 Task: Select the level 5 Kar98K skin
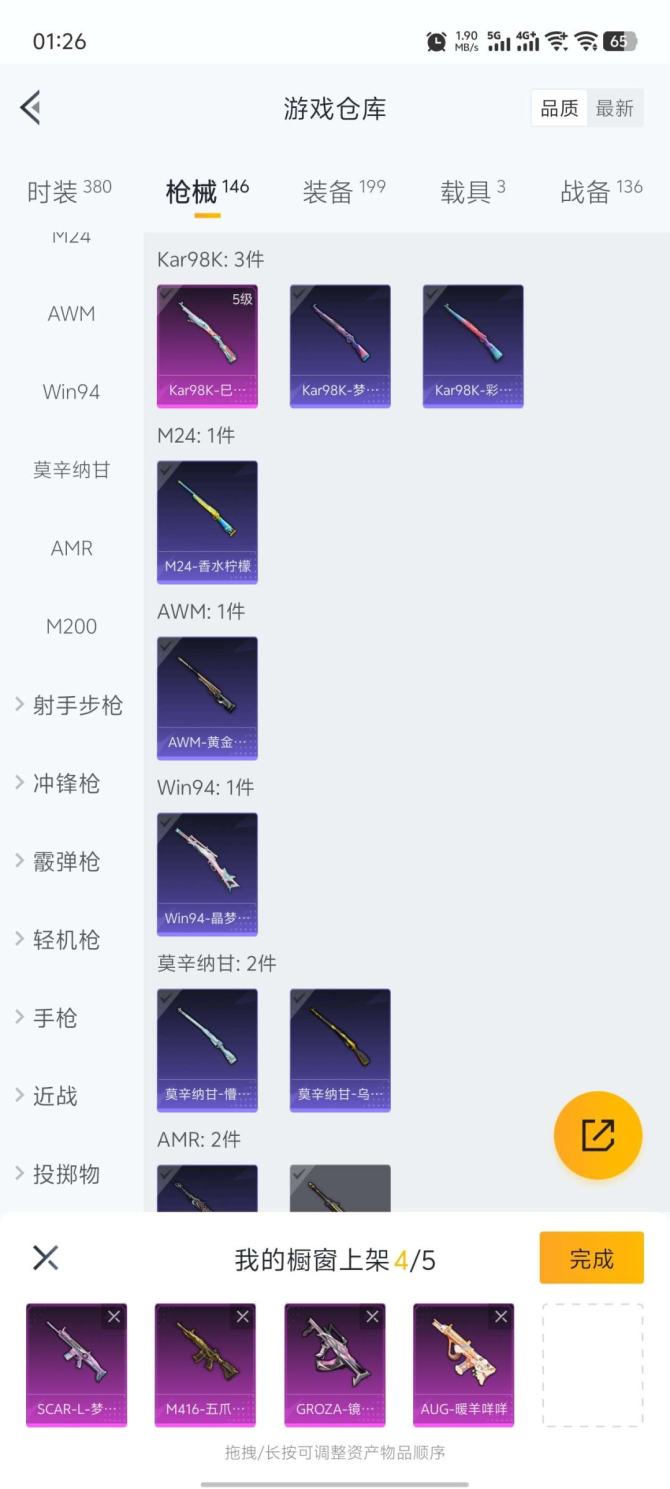coord(207,345)
